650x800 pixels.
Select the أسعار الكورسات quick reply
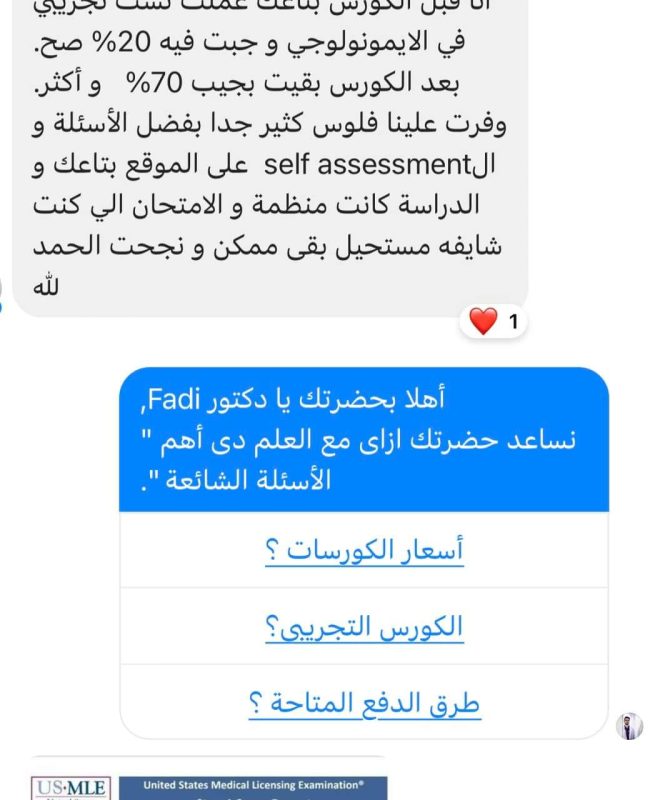click(x=364, y=552)
